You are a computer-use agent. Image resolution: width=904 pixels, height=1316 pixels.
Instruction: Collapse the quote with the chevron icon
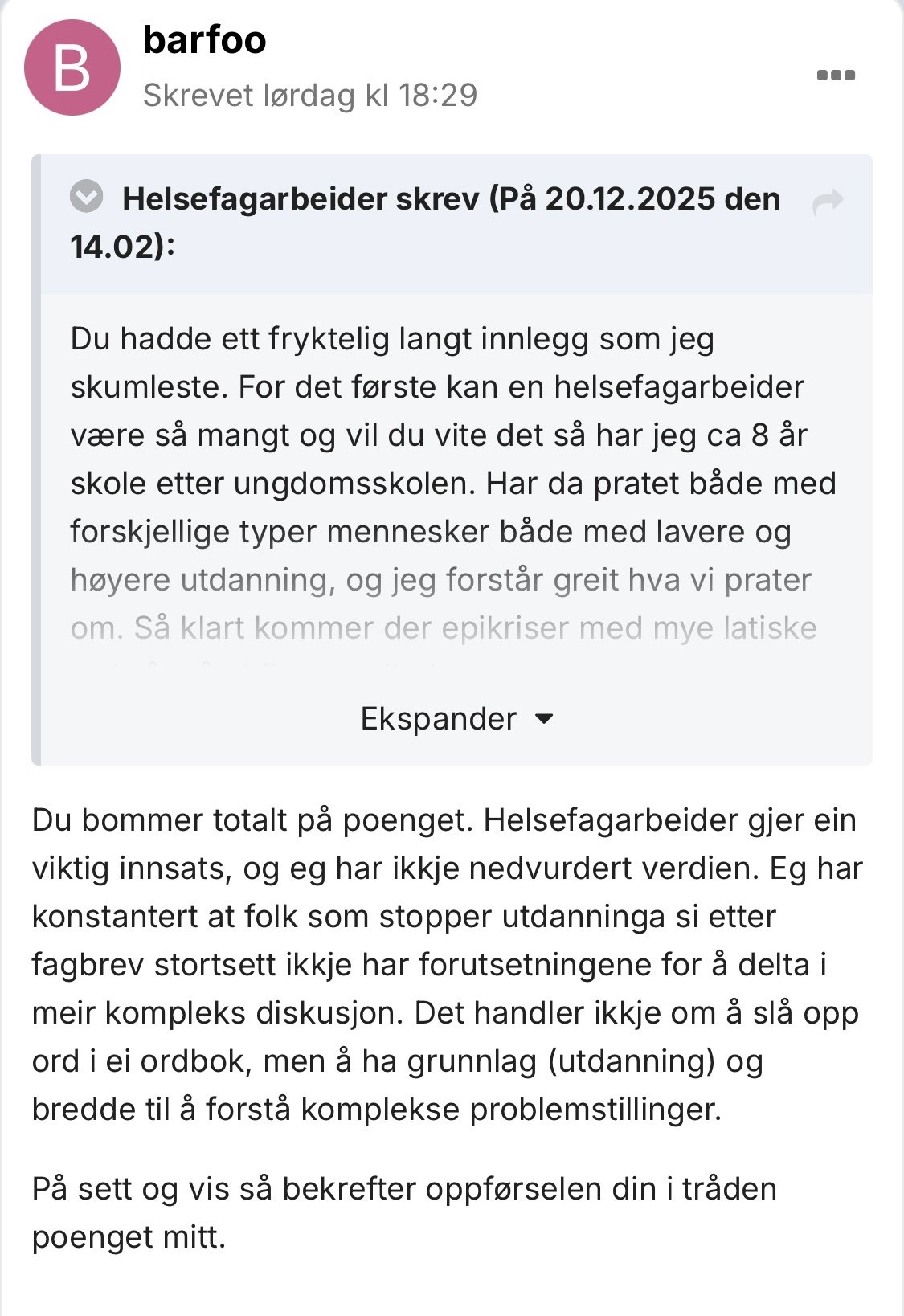coord(87,197)
